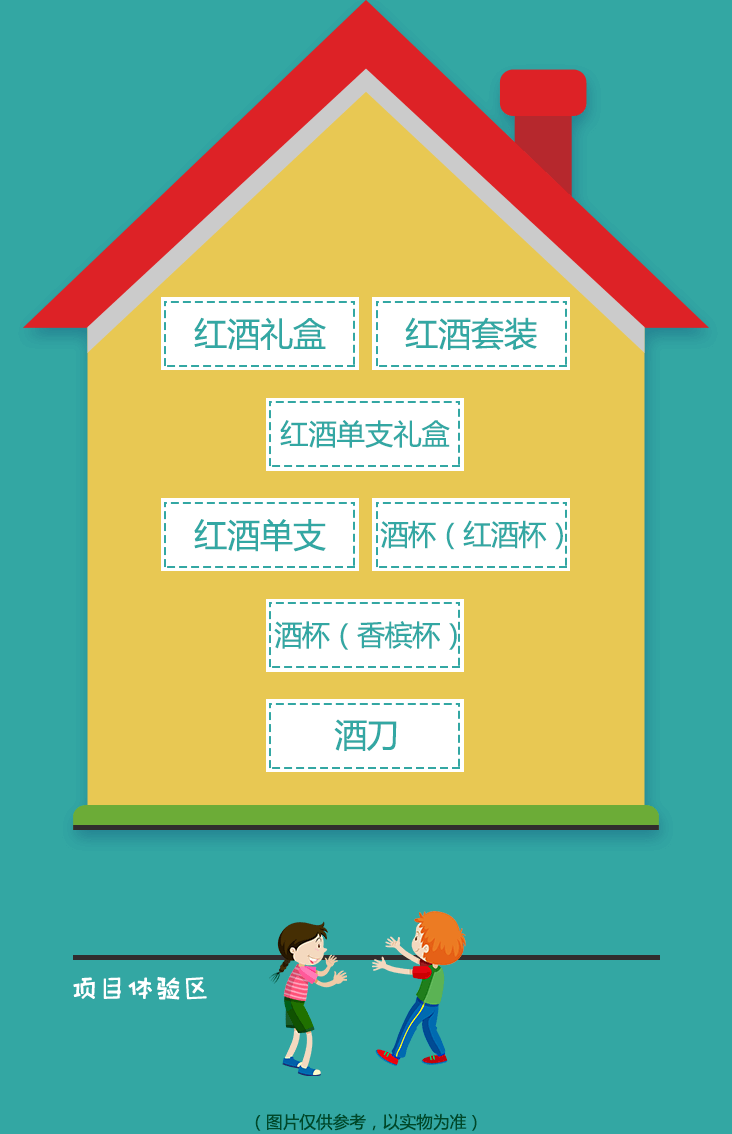Select 酒杯（香槟杯）button
Screen dimensions: 732x1134
[x=365, y=635]
